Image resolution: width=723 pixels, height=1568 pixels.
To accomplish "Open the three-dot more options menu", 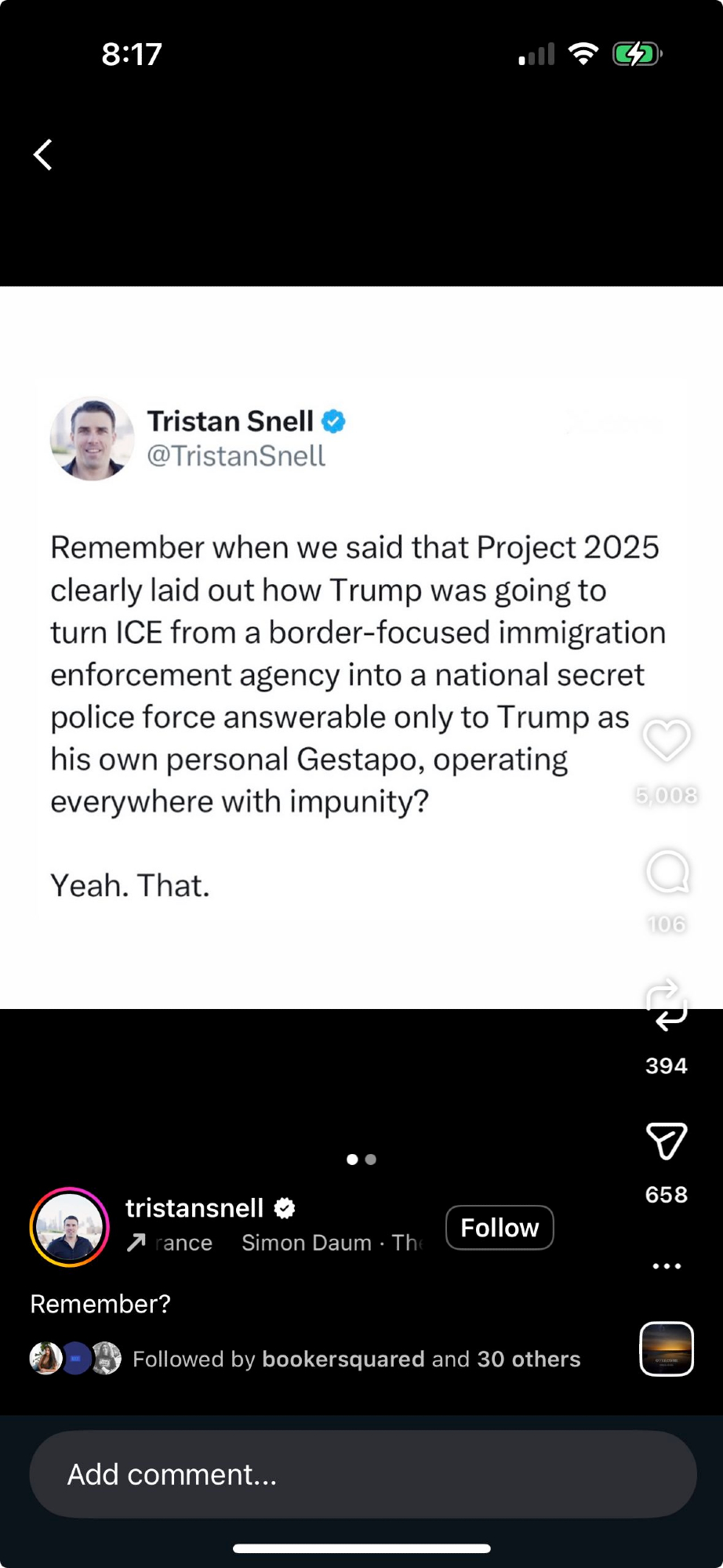I will 667,1266.
